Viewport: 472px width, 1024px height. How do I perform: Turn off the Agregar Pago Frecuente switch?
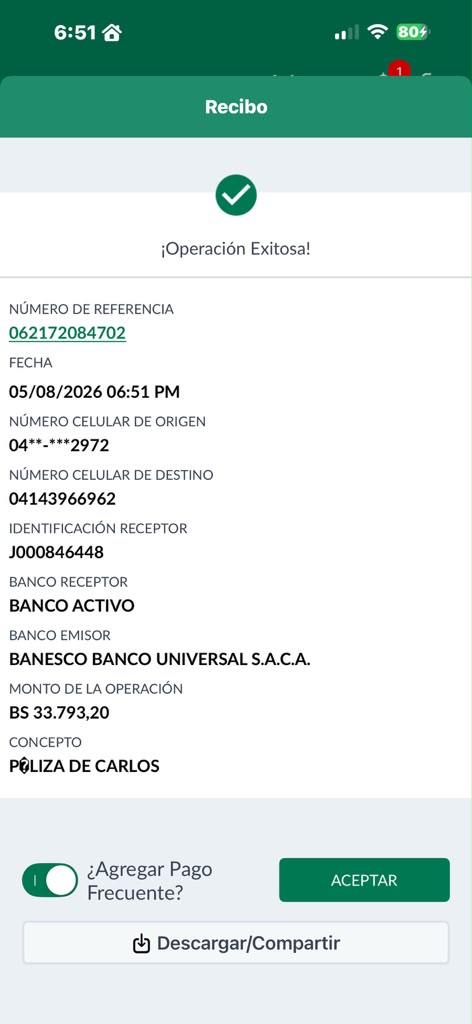50,880
